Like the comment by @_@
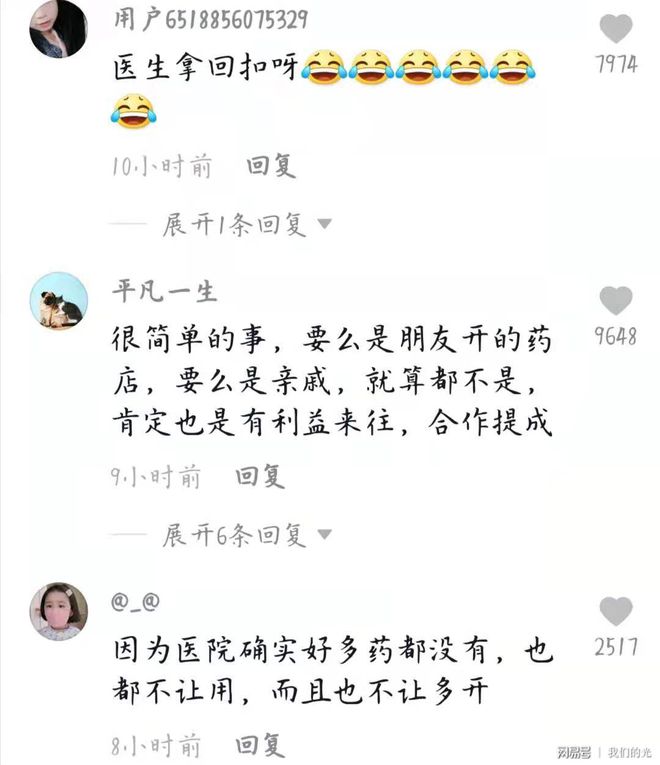 [616, 611]
